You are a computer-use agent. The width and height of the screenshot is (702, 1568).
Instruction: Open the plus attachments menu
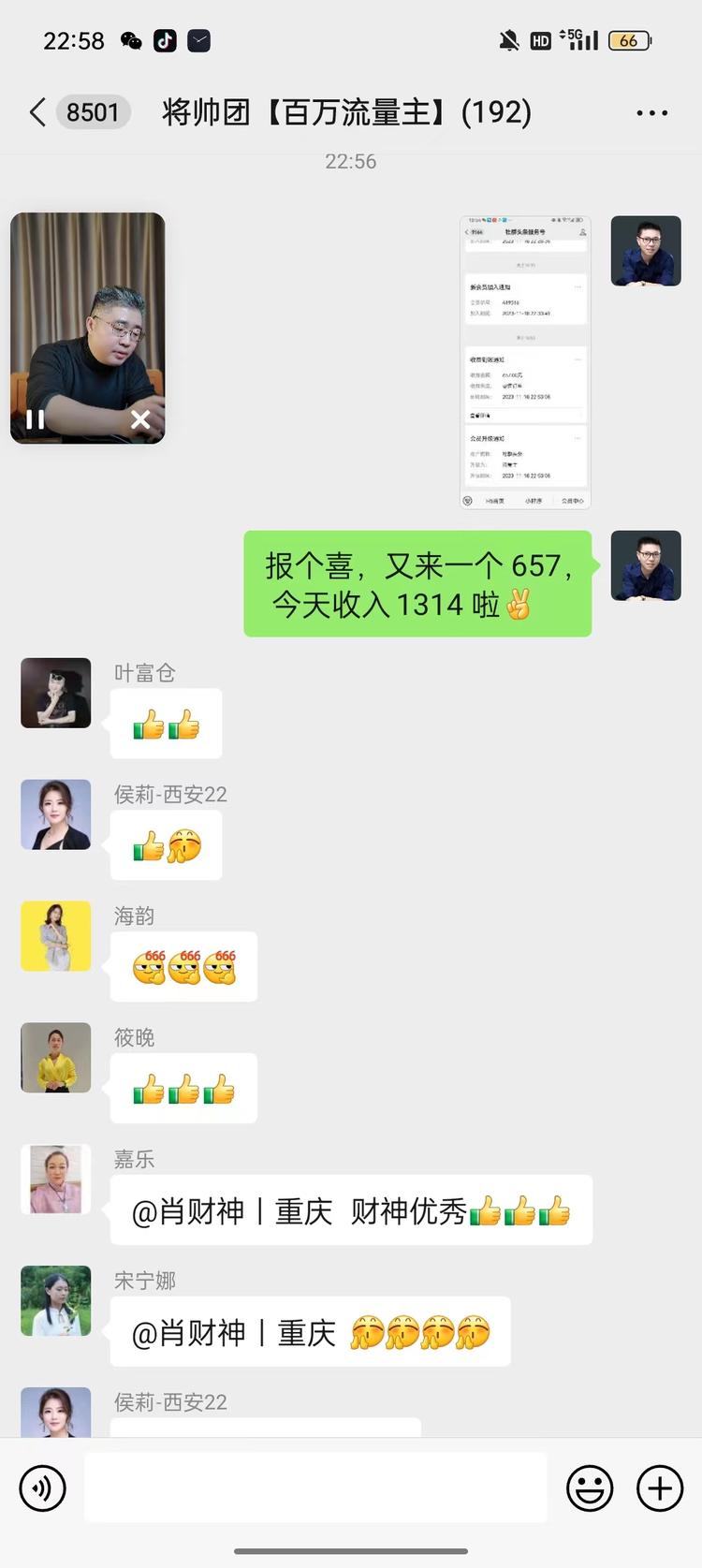coord(660,1487)
